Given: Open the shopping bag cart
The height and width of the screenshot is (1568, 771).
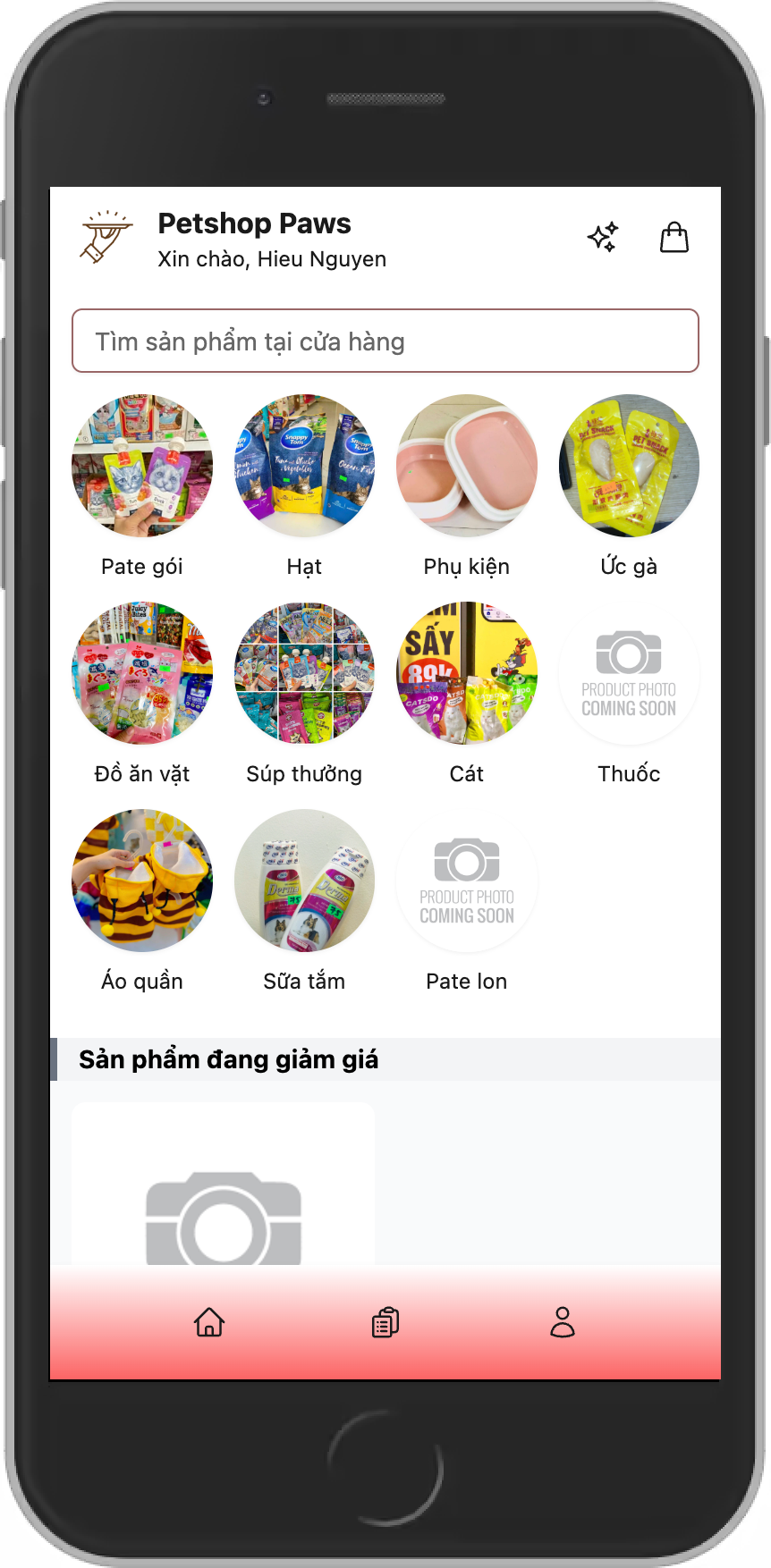Looking at the screenshot, I should click(x=674, y=238).
